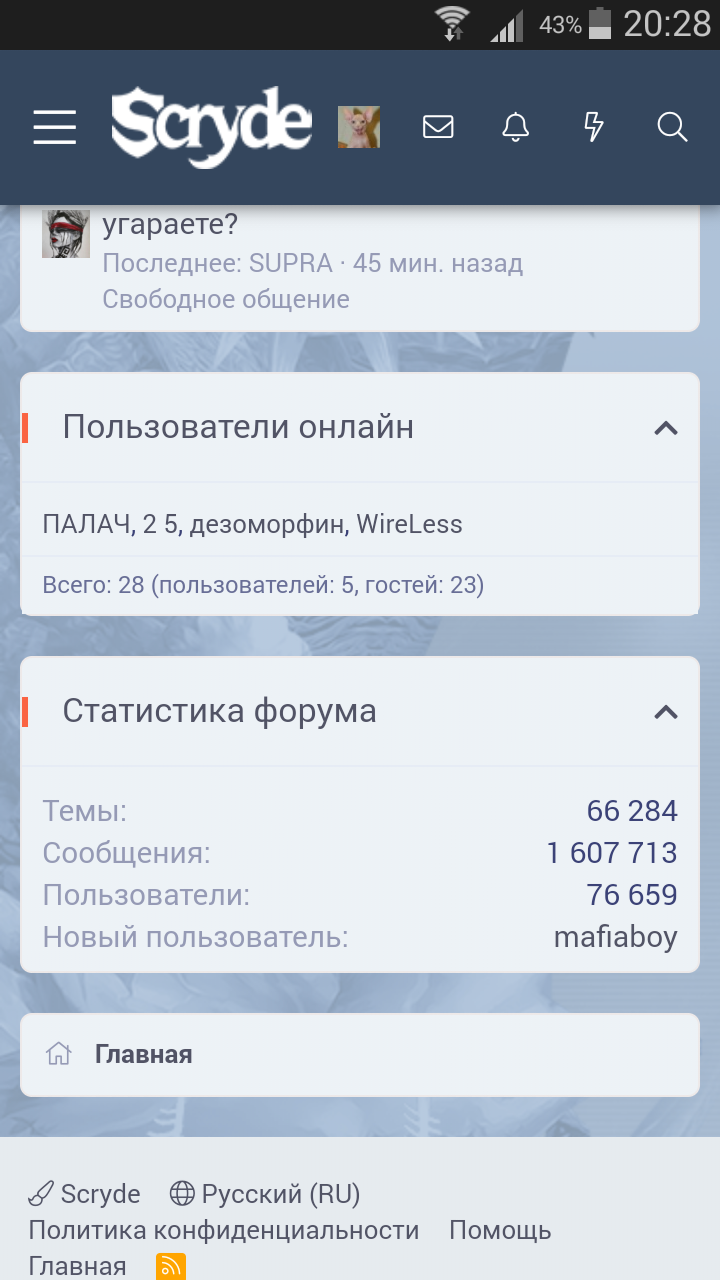Open the hamburger navigation menu

[55, 128]
